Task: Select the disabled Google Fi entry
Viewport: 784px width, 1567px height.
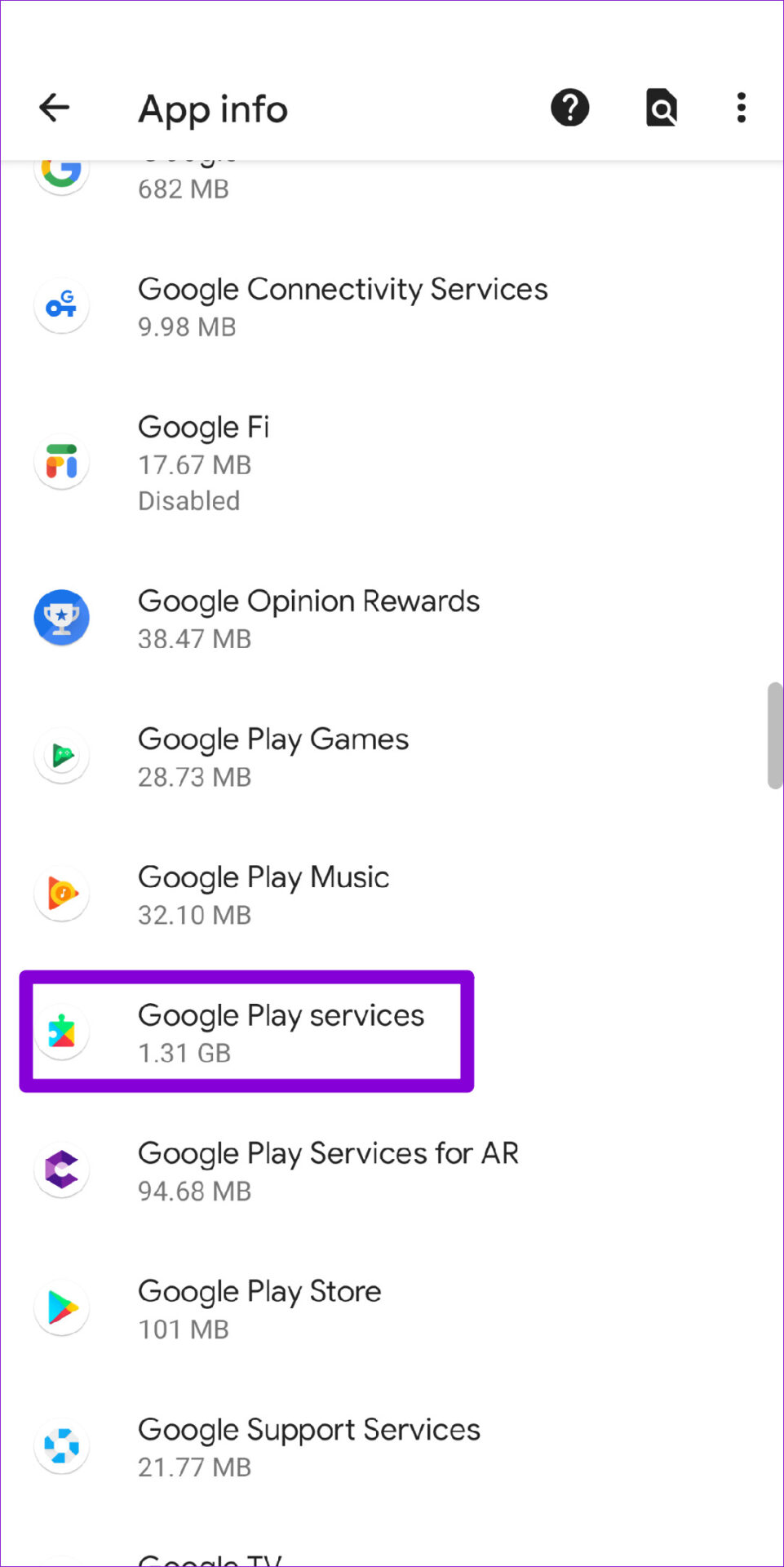Action: [245, 462]
